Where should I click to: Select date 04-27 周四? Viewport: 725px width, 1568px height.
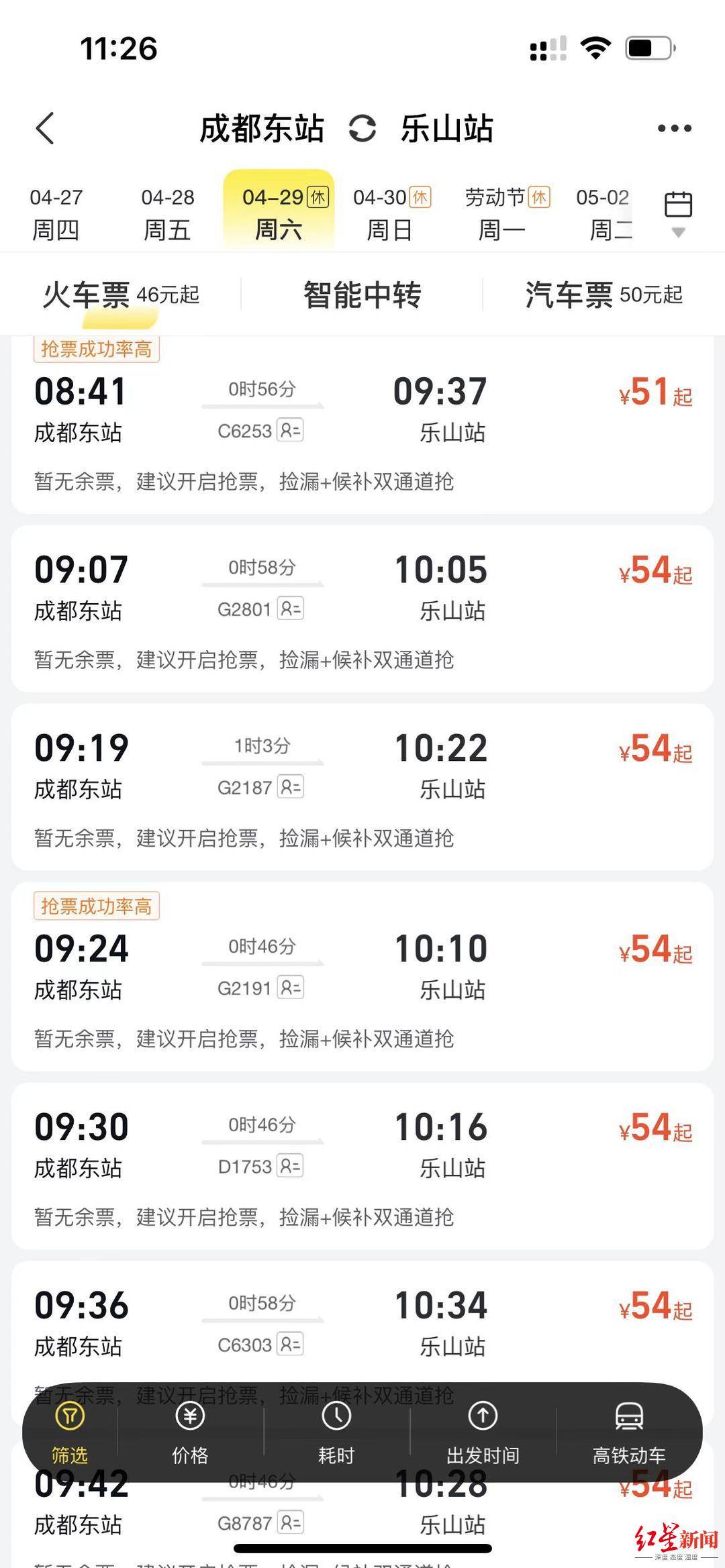[x=56, y=213]
